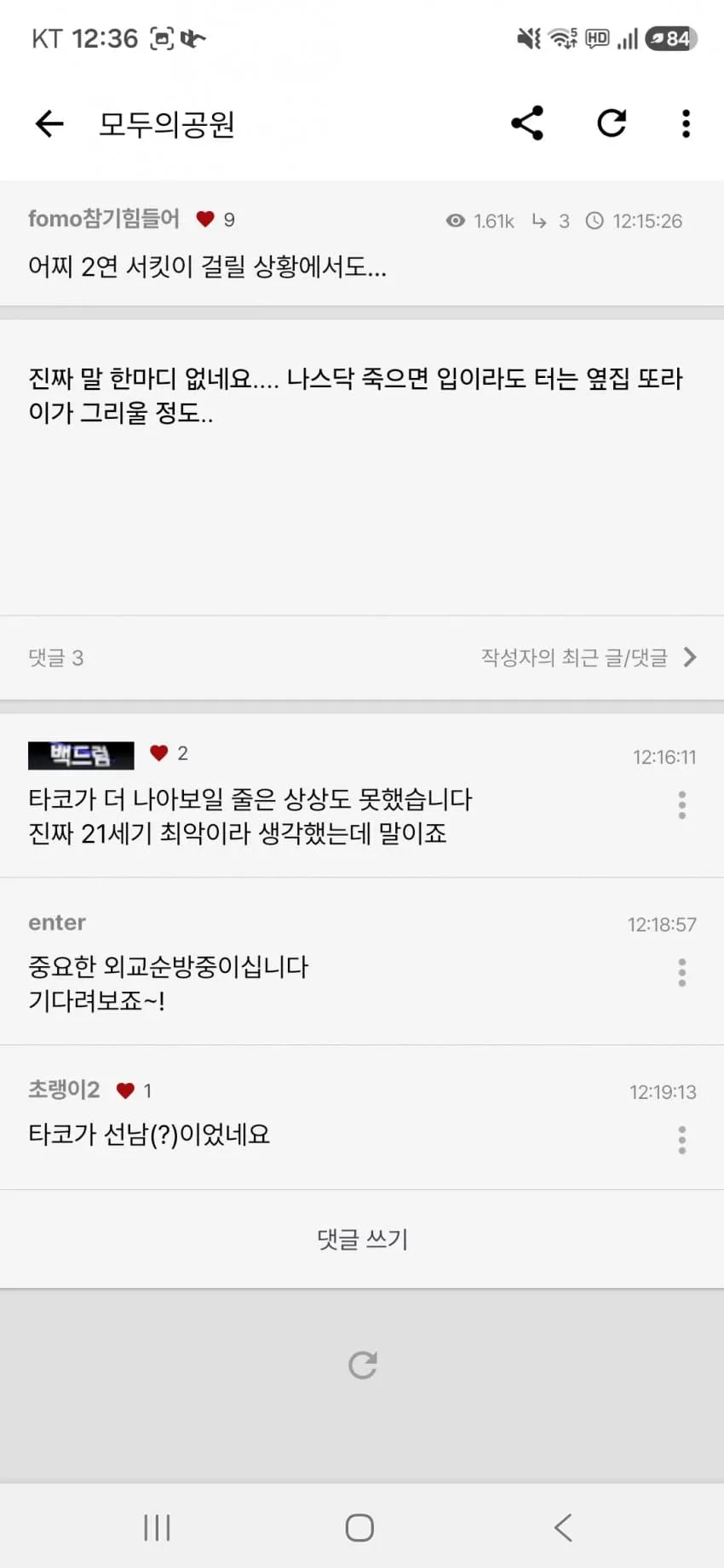Open options for 초랭이2's comment
This screenshot has height=1568, width=724.
click(x=681, y=1140)
